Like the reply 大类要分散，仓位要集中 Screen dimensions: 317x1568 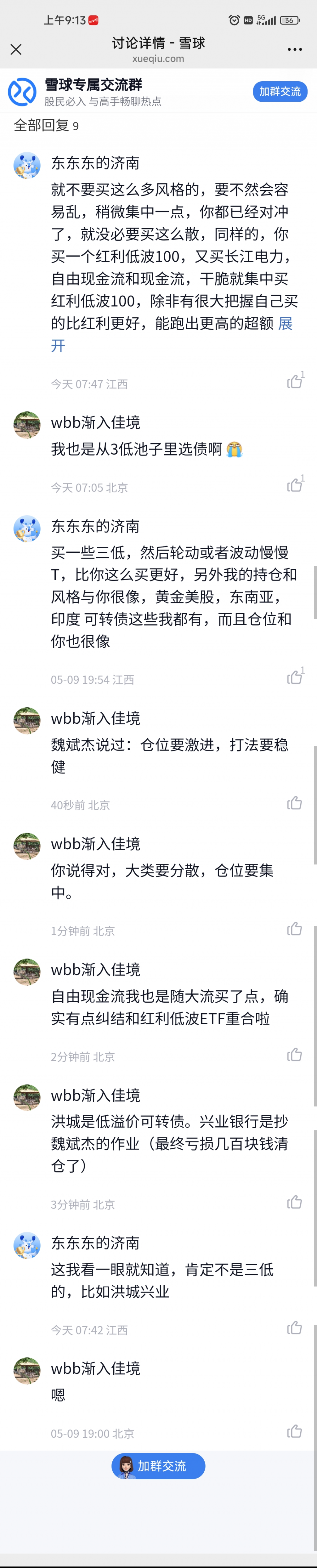(294, 929)
